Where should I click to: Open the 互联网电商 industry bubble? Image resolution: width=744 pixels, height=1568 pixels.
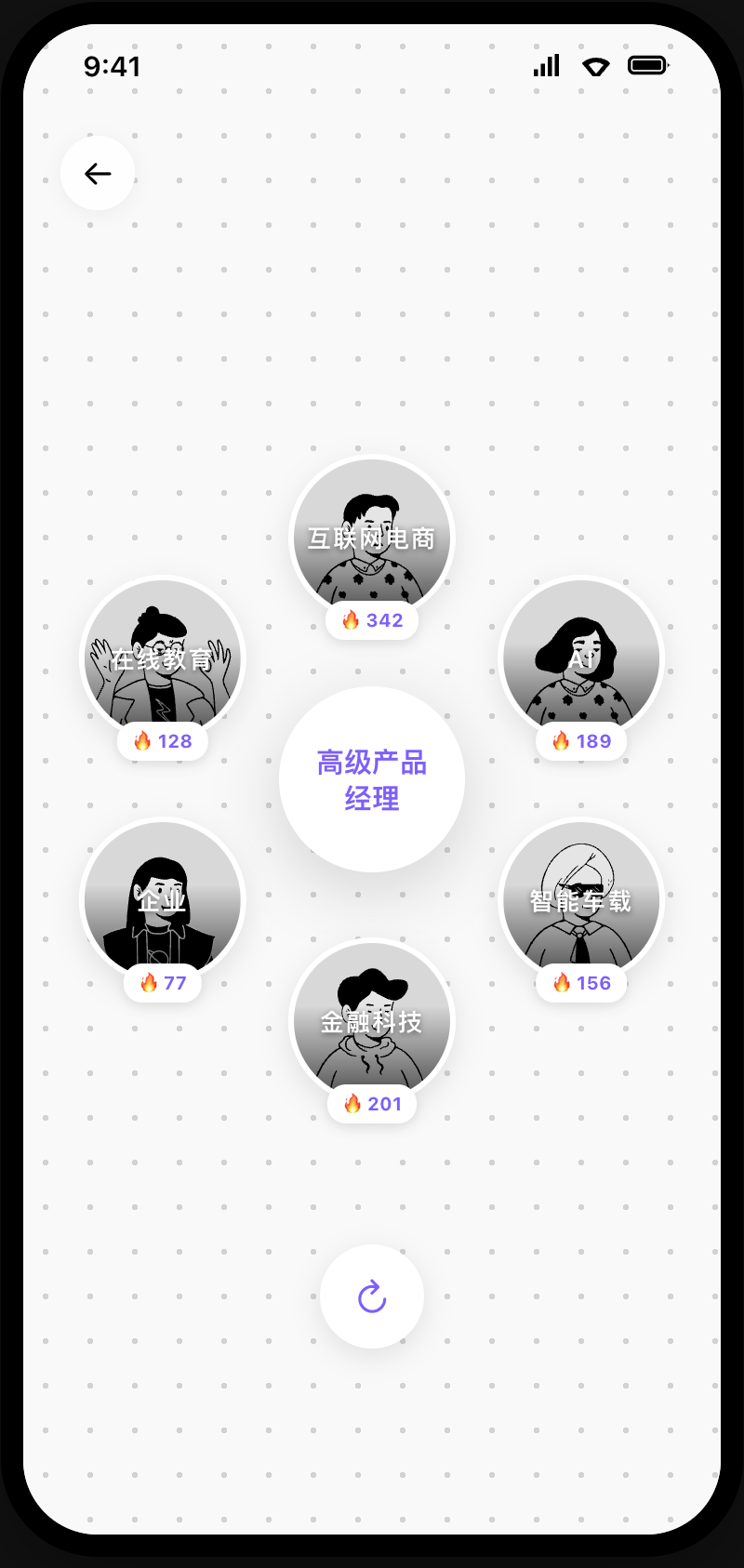(x=372, y=538)
